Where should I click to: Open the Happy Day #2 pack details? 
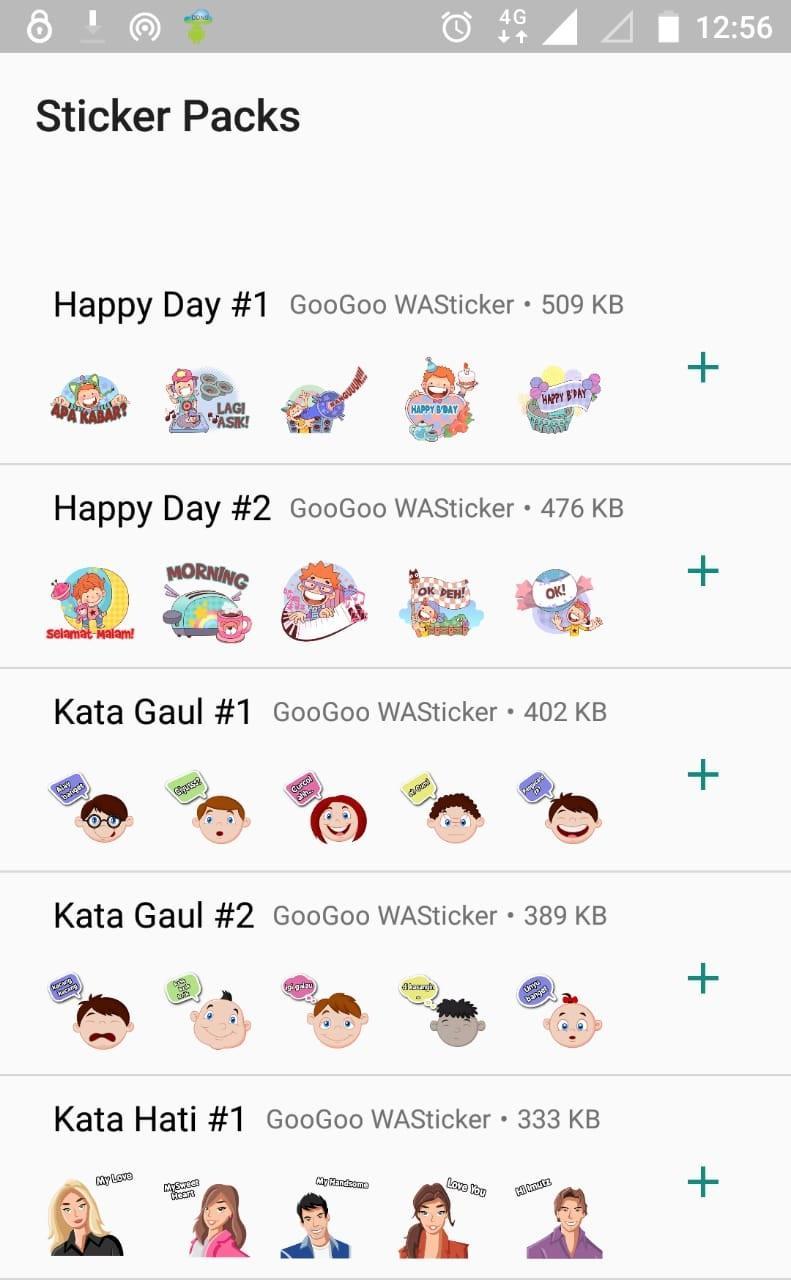tap(162, 509)
